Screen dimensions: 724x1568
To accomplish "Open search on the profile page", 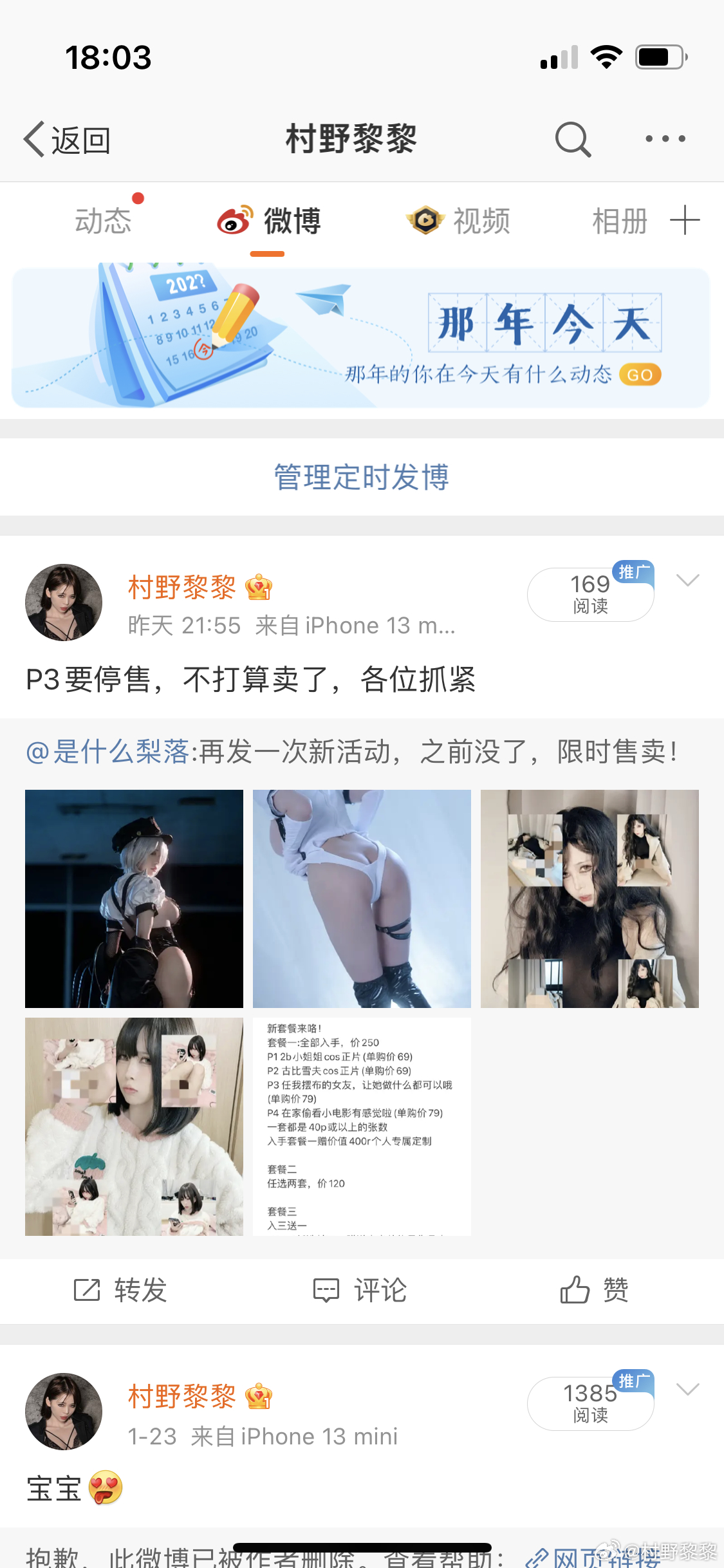I will [x=572, y=139].
